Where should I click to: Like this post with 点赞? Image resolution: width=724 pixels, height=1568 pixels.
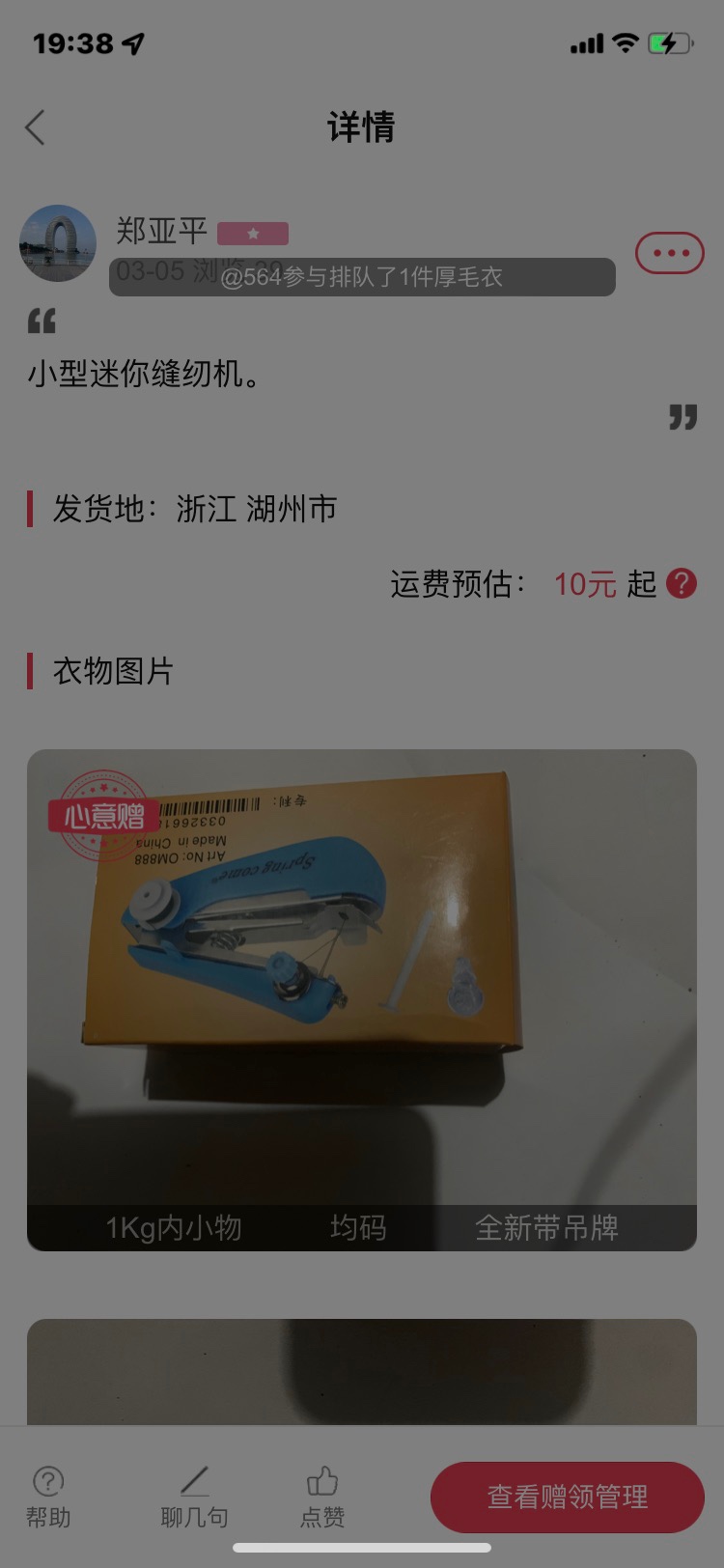point(322,1498)
